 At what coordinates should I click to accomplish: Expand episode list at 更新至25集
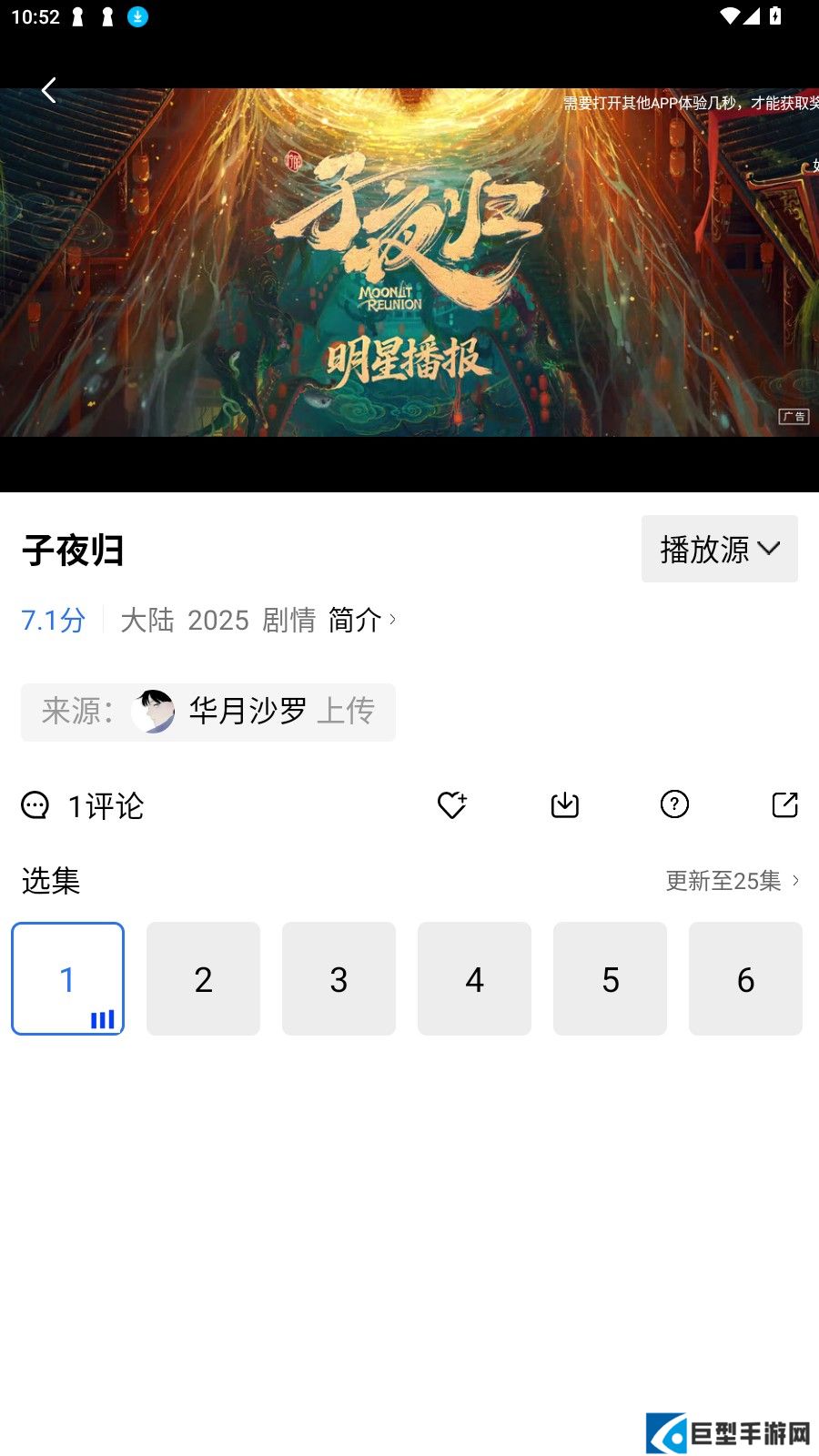(x=732, y=881)
